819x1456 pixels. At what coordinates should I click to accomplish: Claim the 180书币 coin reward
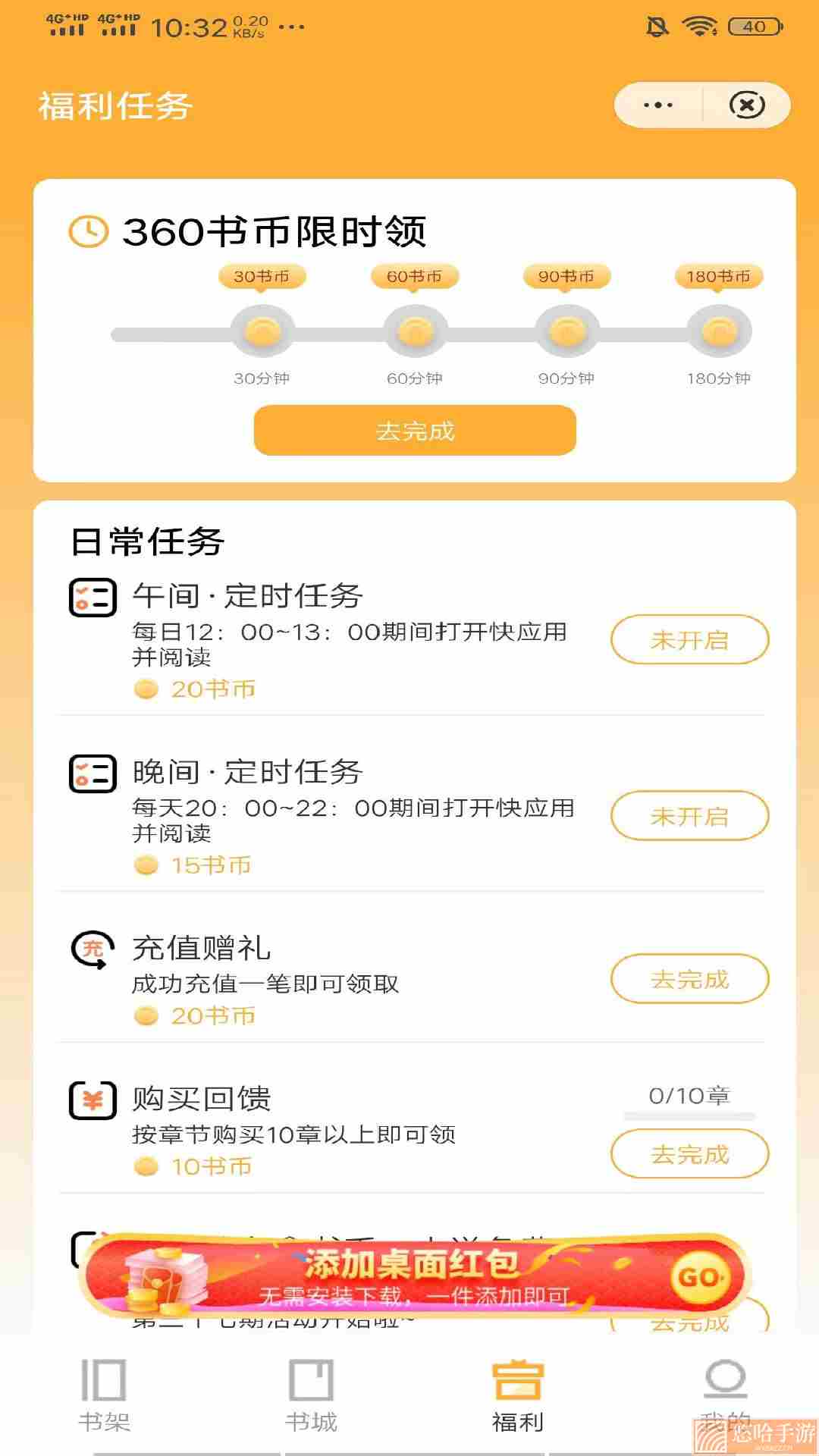[x=719, y=331]
